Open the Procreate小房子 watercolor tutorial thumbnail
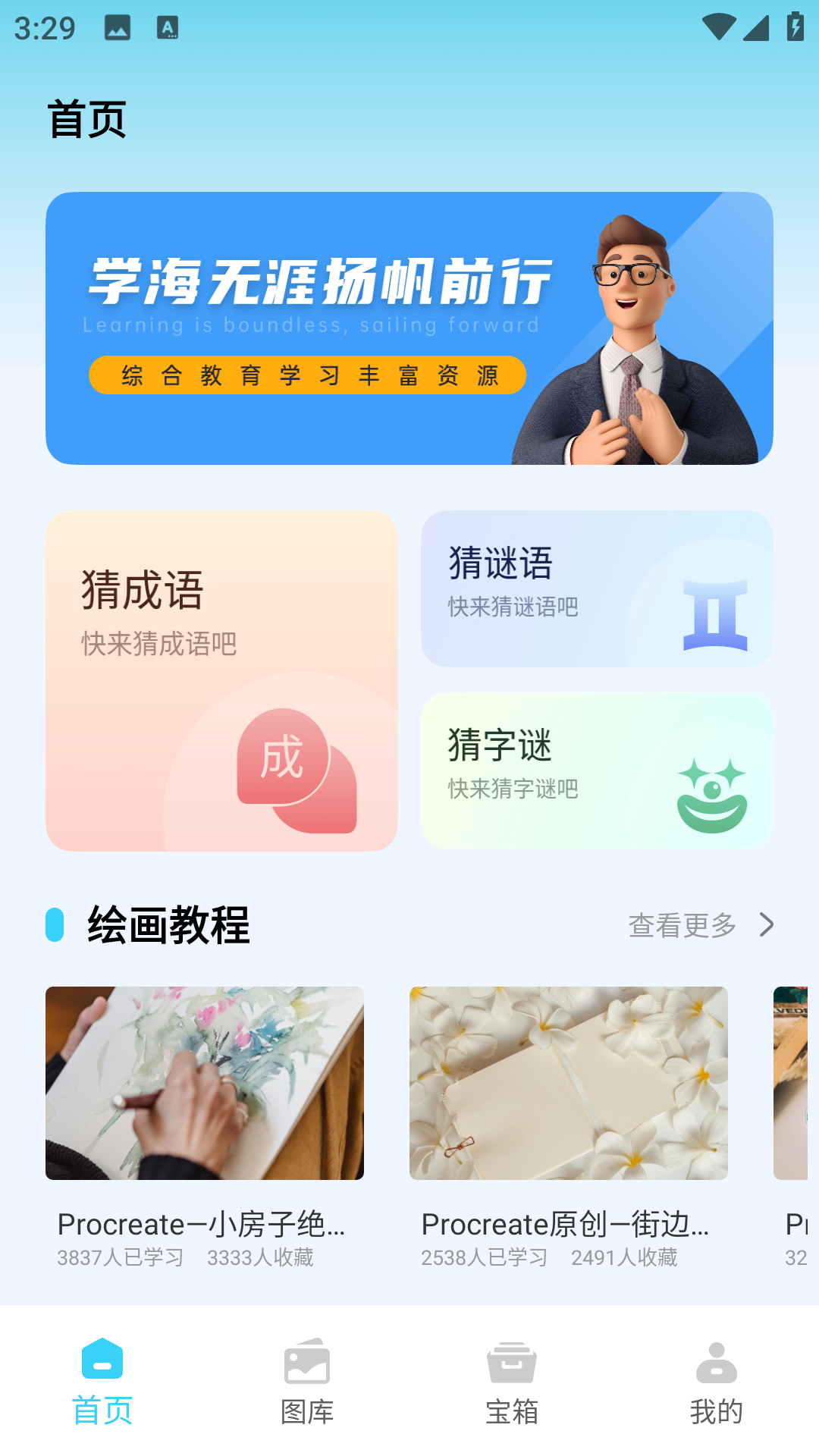Screen dimensions: 819x1456 click(205, 1083)
